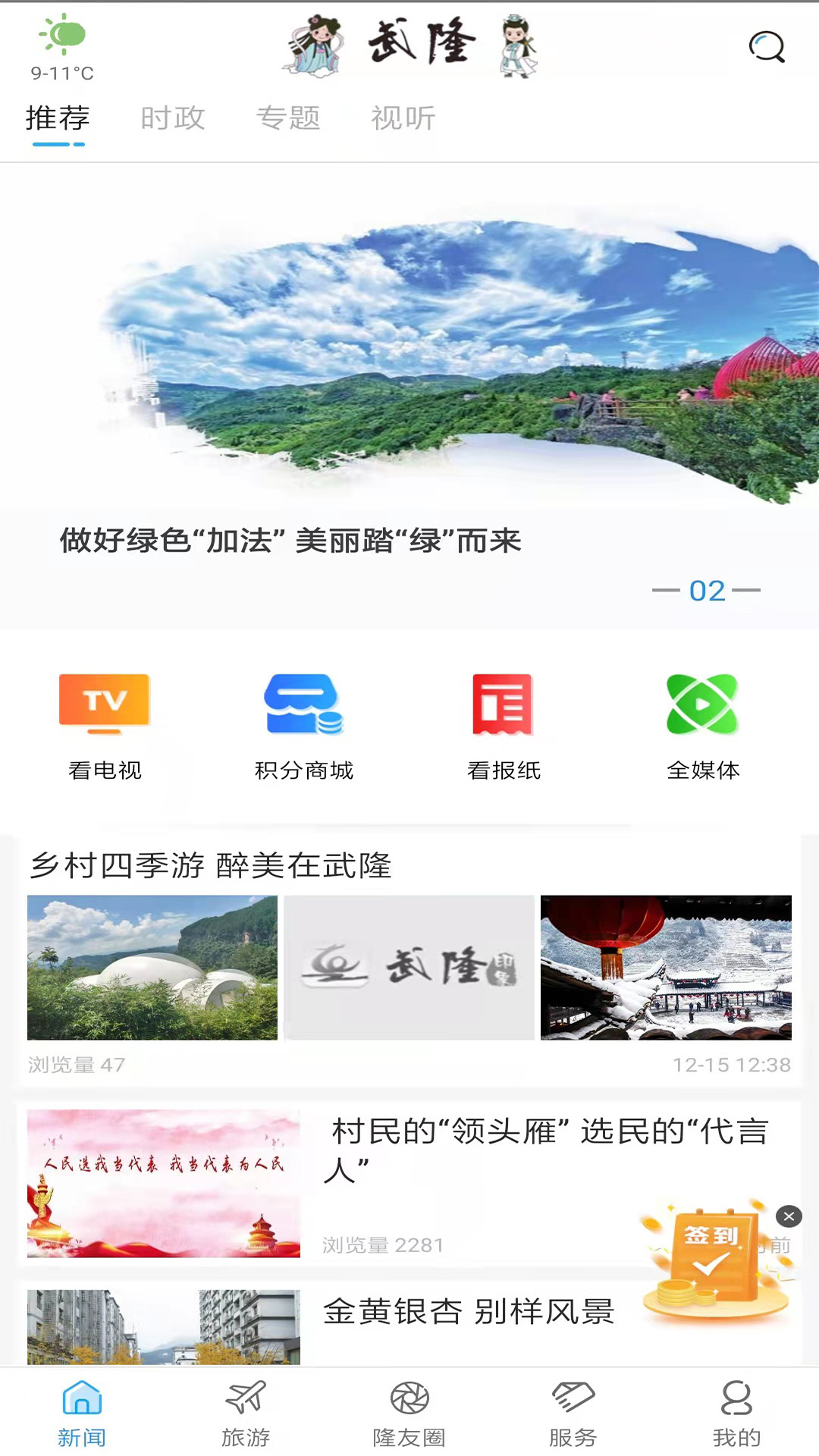Open article 乡村四季游 醉美在武隆
This screenshot has height=1456, width=819.
tap(211, 865)
